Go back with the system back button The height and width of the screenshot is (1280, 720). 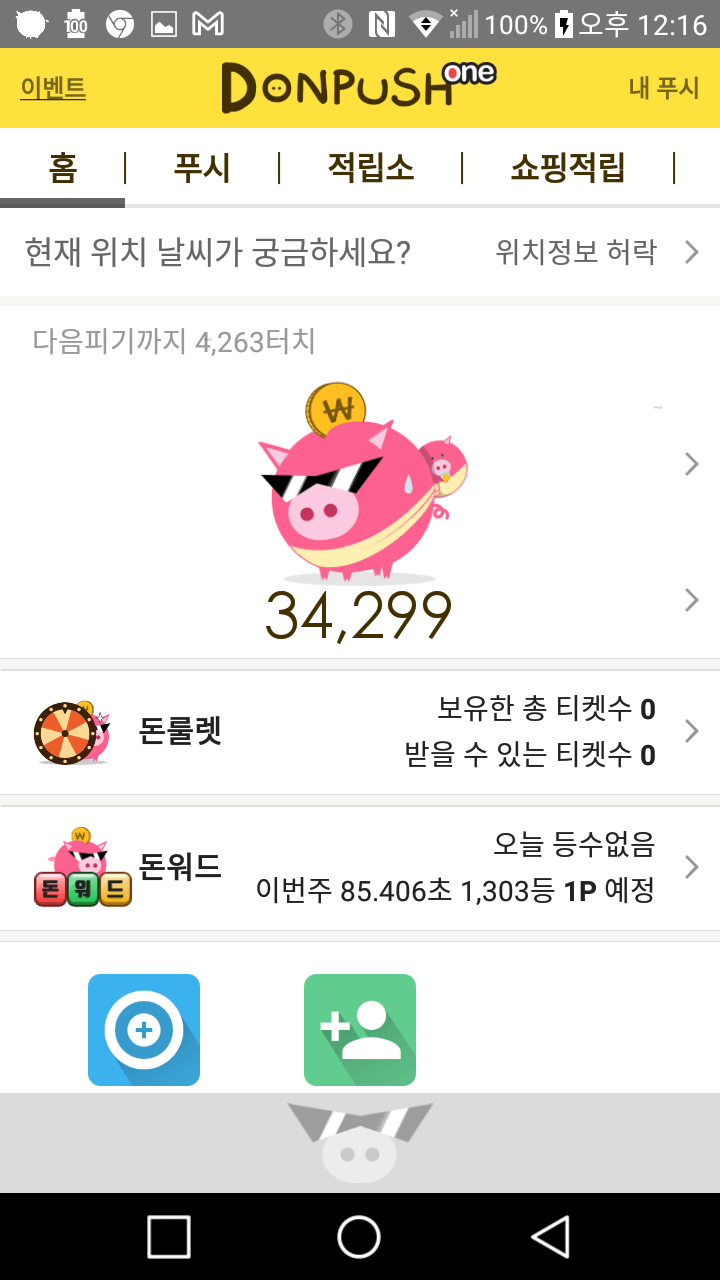(550, 1237)
